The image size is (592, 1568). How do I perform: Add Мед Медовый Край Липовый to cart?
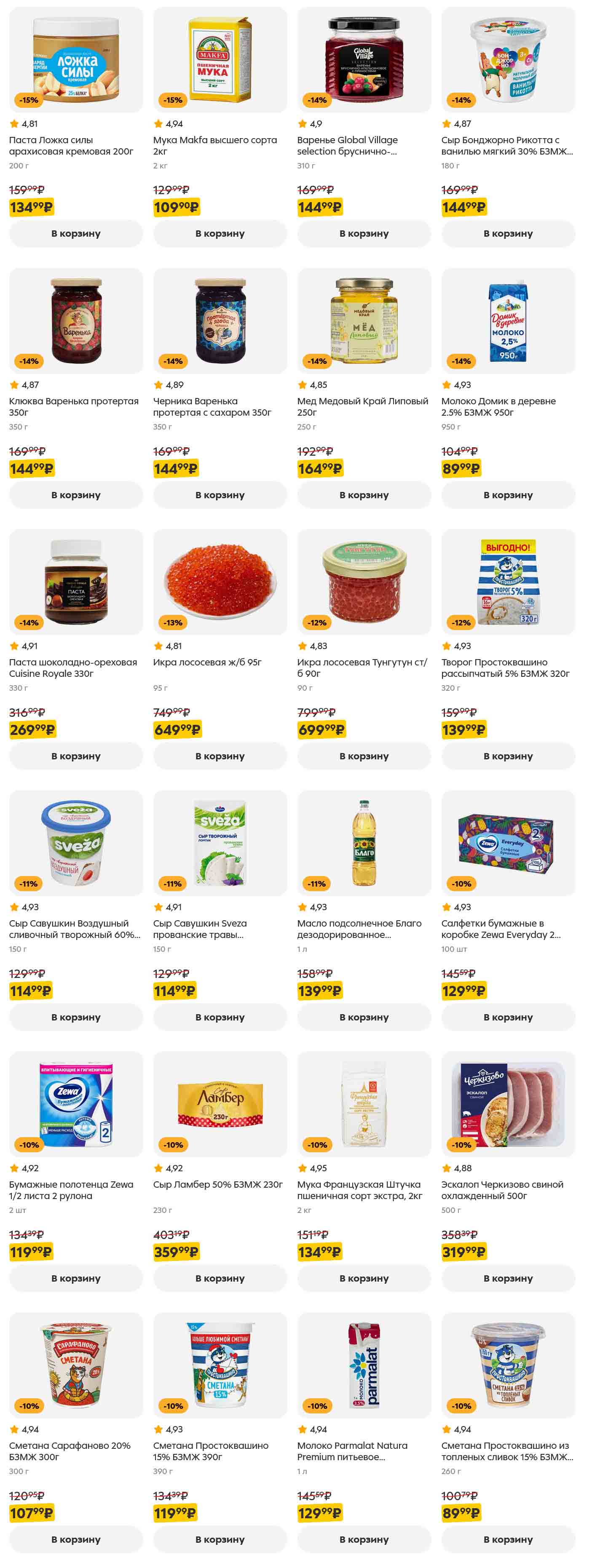[x=364, y=495]
